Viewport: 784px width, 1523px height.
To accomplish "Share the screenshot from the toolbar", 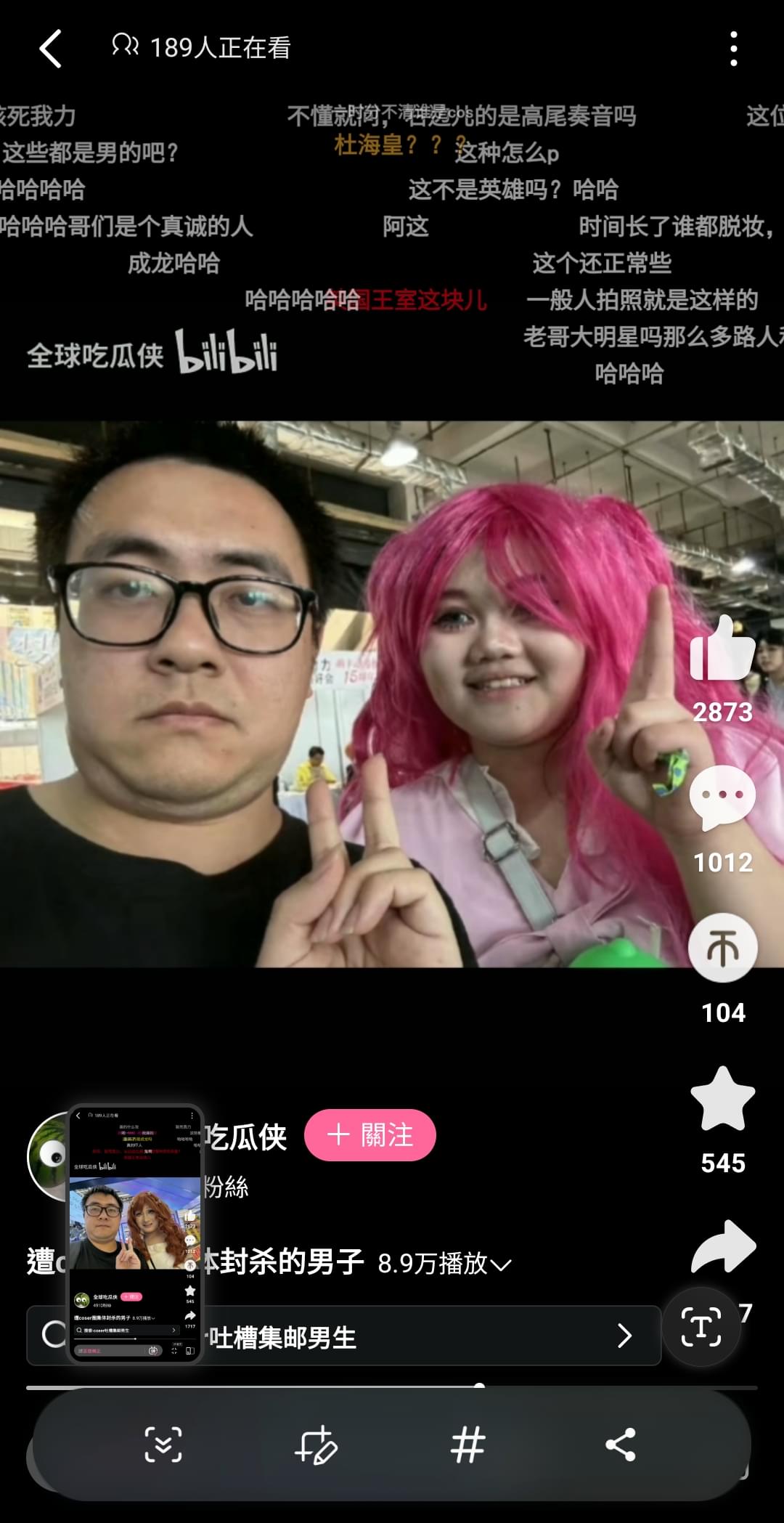I will [621, 1444].
